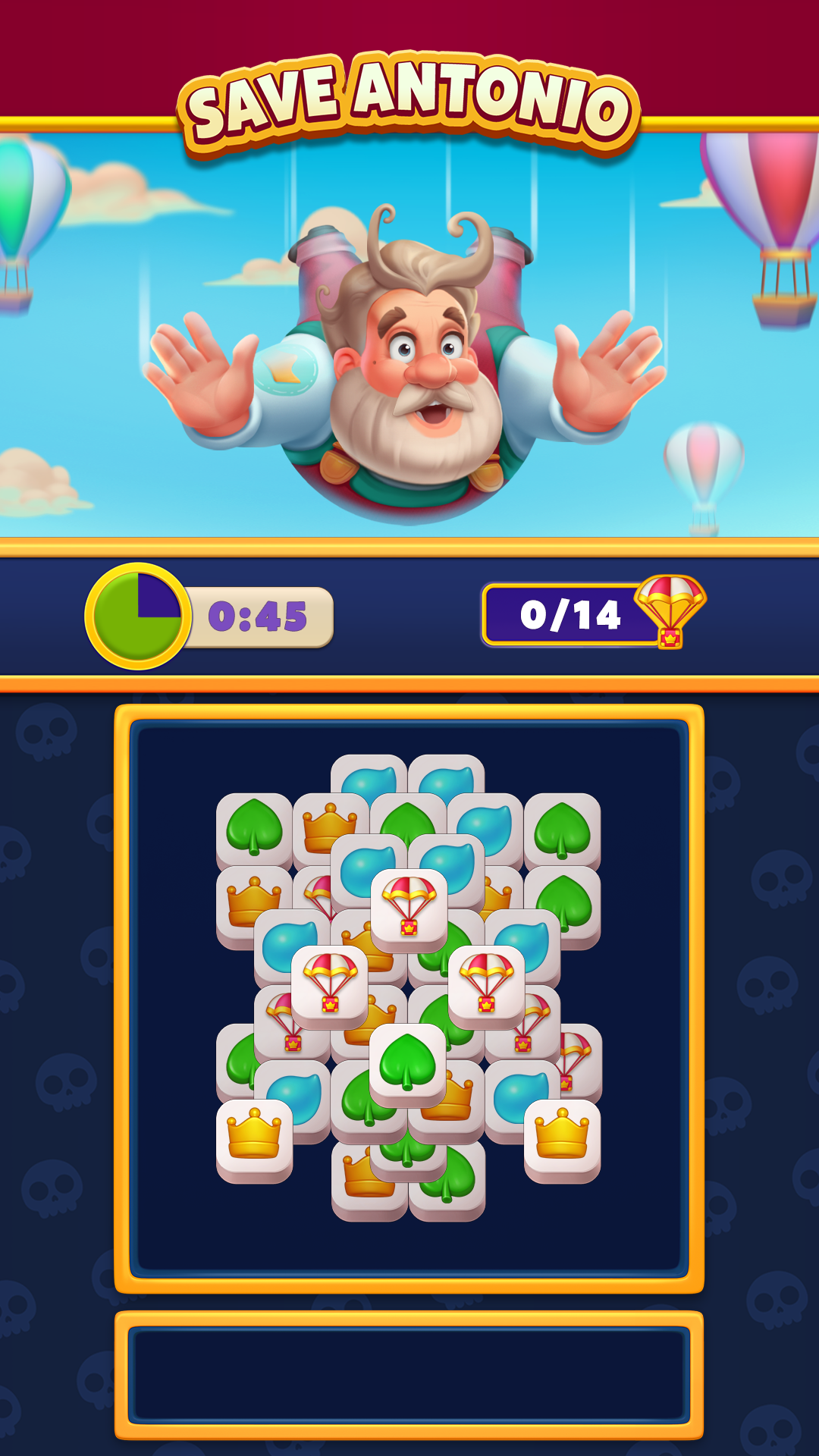This screenshot has width=819, height=1456.
Task: Select the crown tile at the lower left corner
Action: [254, 1137]
